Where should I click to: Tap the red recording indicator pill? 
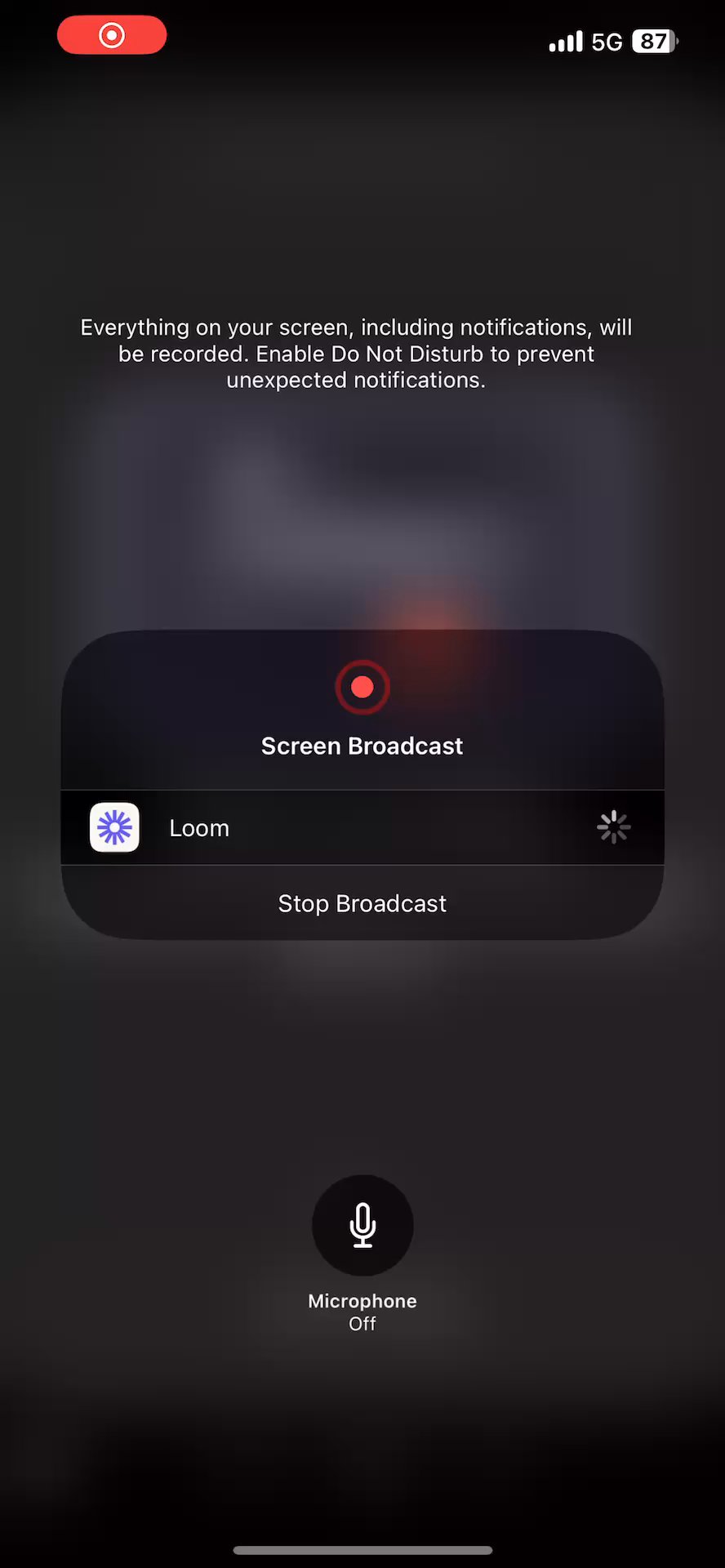pyautogui.click(x=112, y=35)
